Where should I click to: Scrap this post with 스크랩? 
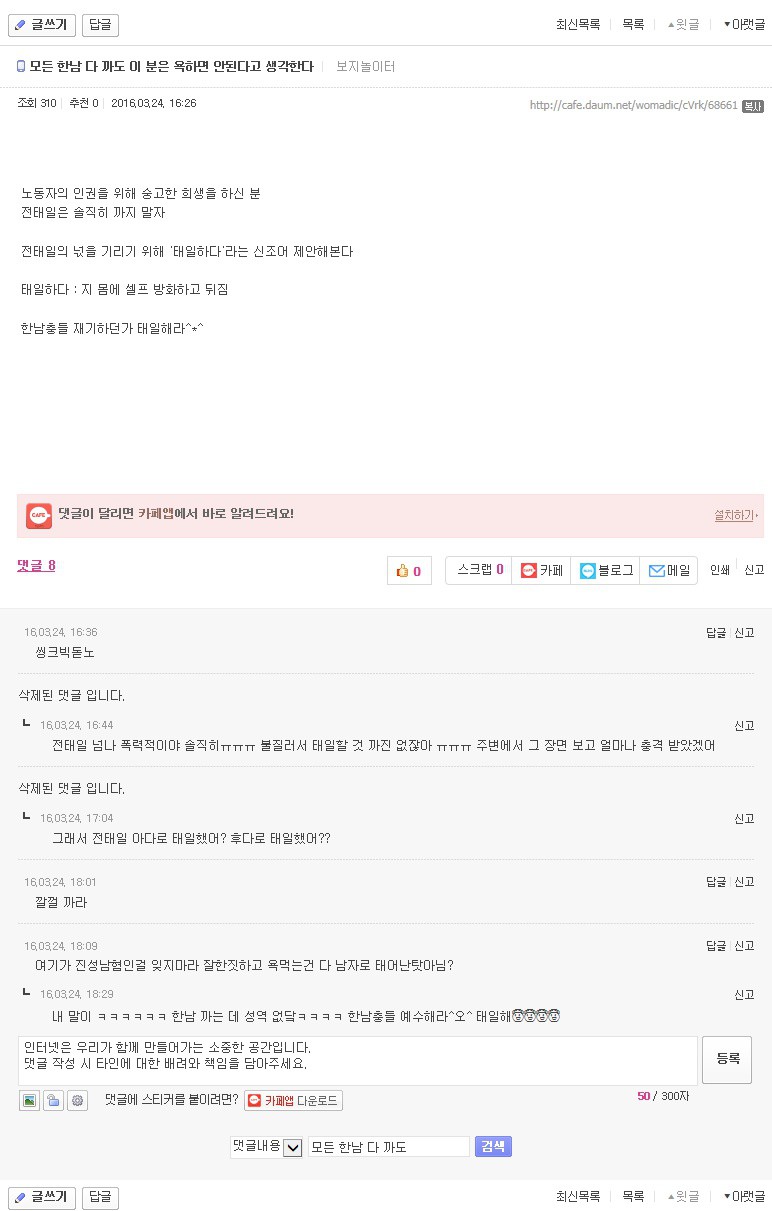point(479,570)
